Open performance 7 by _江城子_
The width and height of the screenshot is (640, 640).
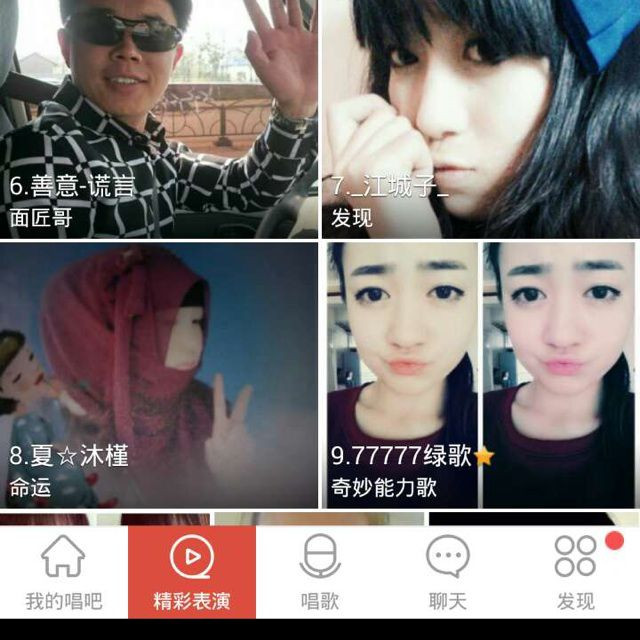coord(481,118)
